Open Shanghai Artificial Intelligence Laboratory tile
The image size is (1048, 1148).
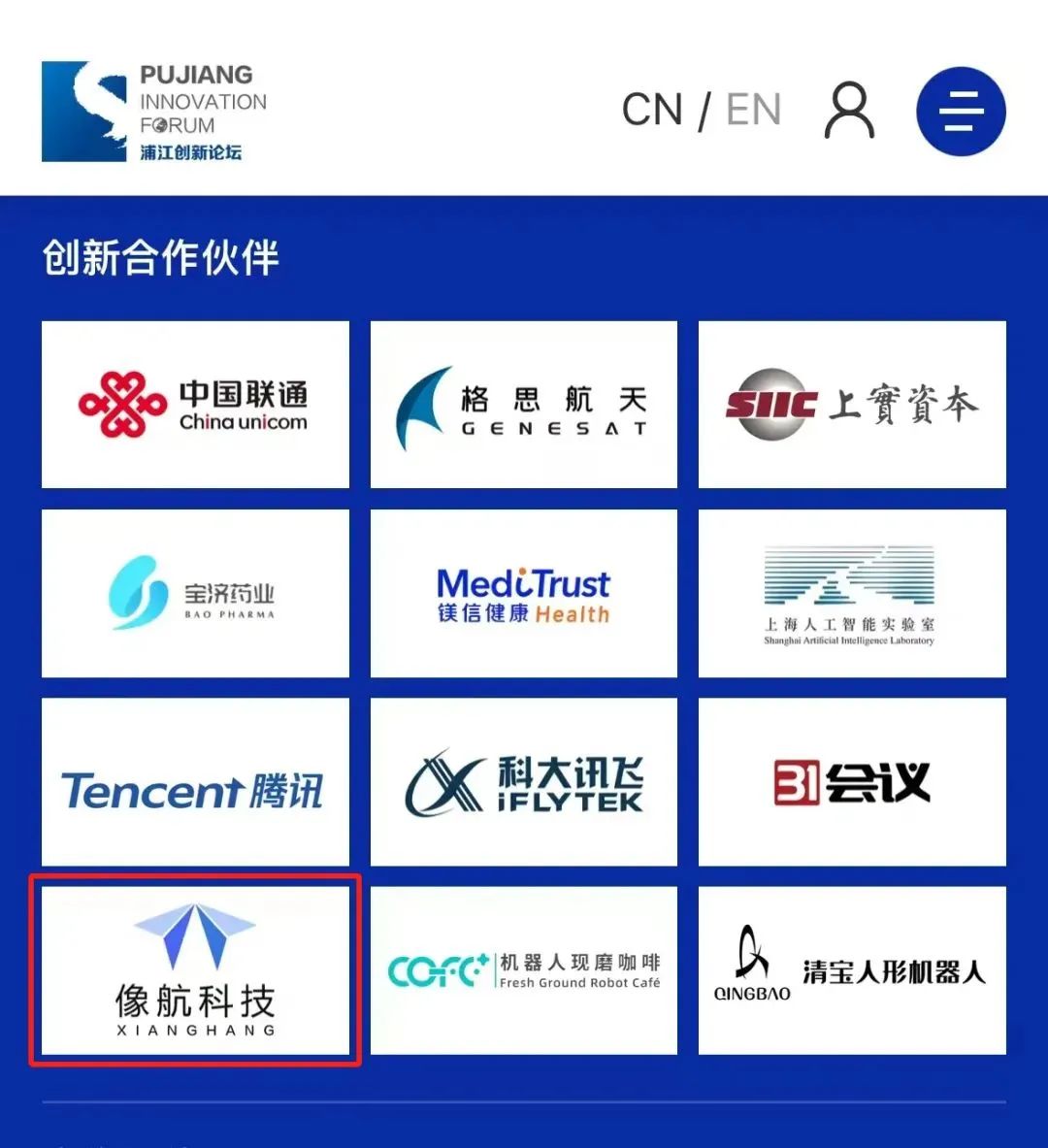coord(852,593)
